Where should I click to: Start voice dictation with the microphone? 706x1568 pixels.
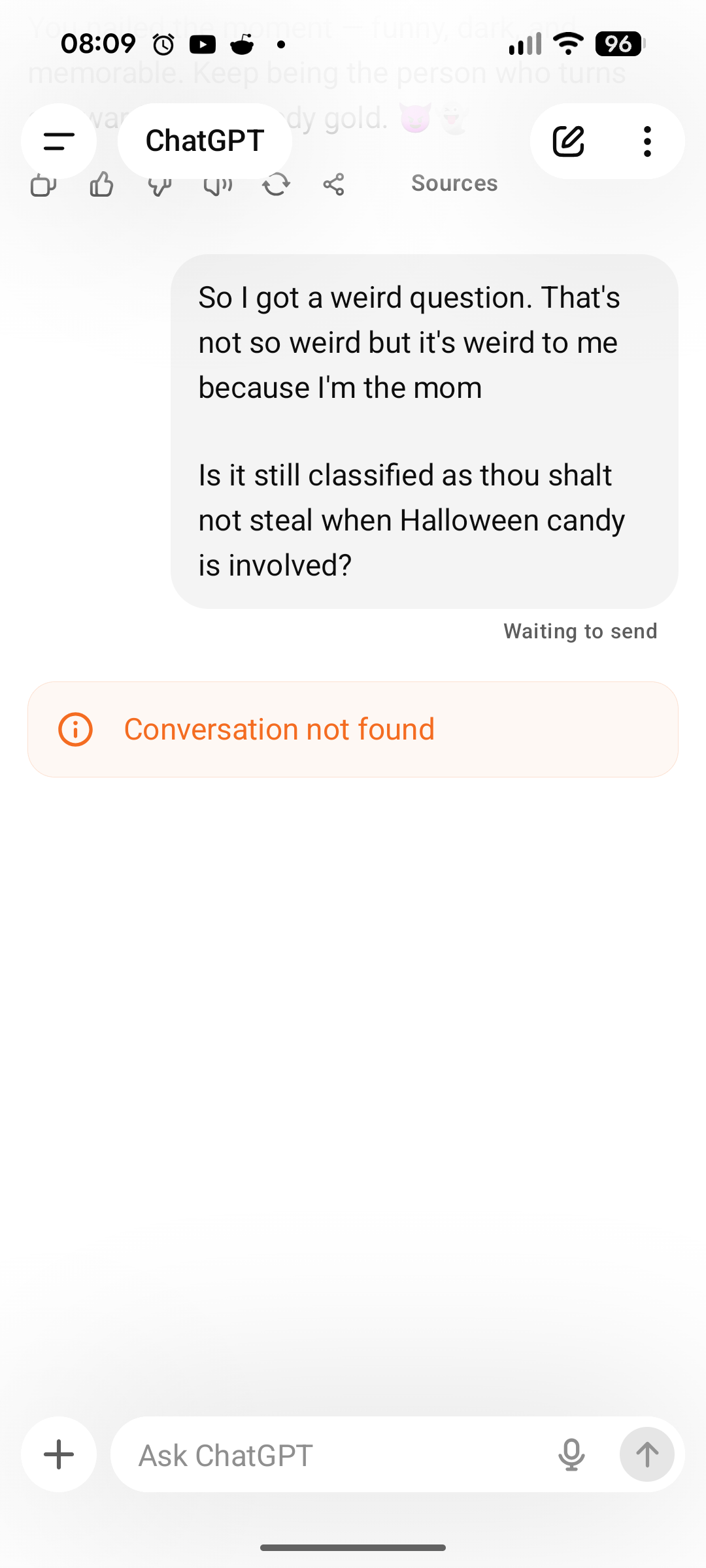[571, 1455]
